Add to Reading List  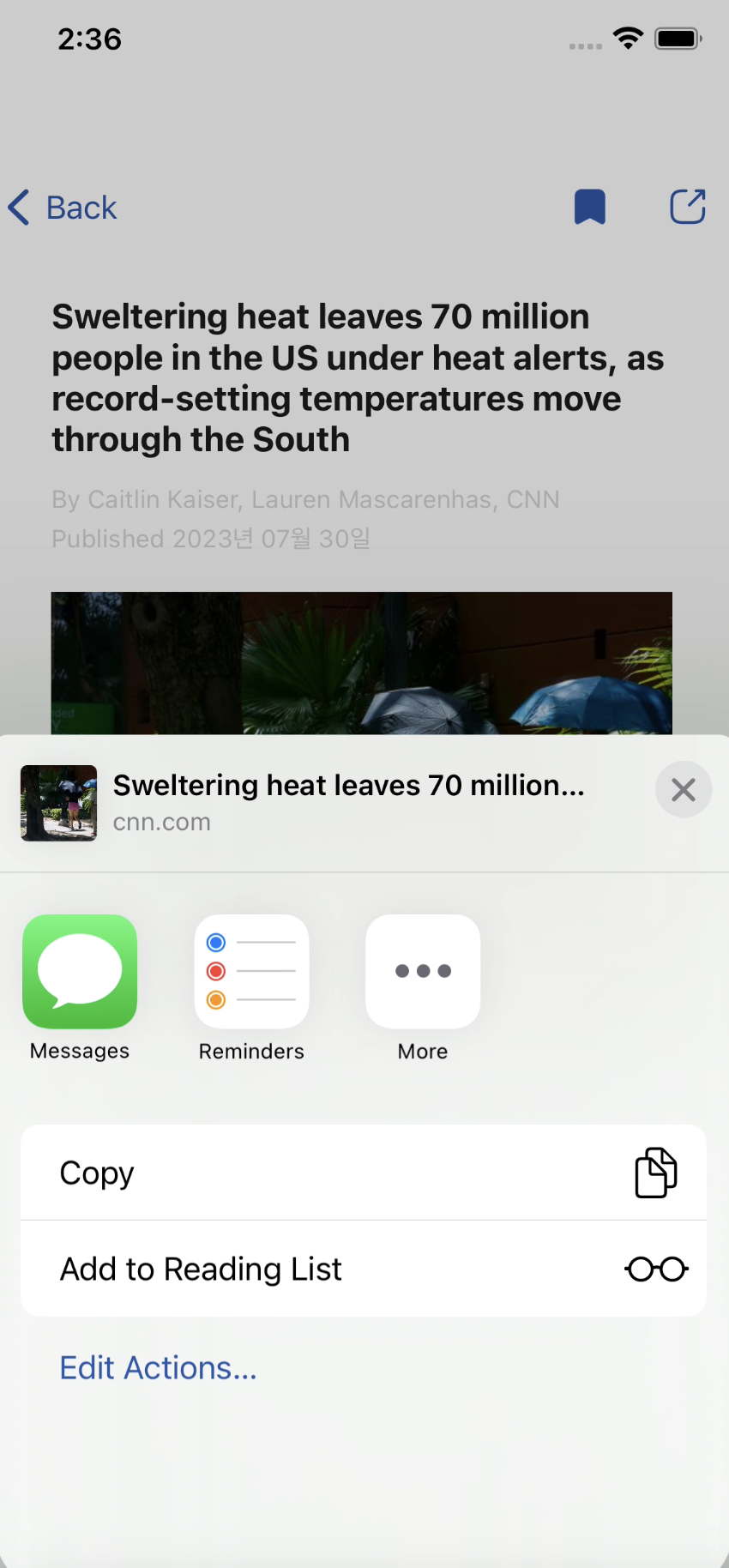tap(364, 1269)
